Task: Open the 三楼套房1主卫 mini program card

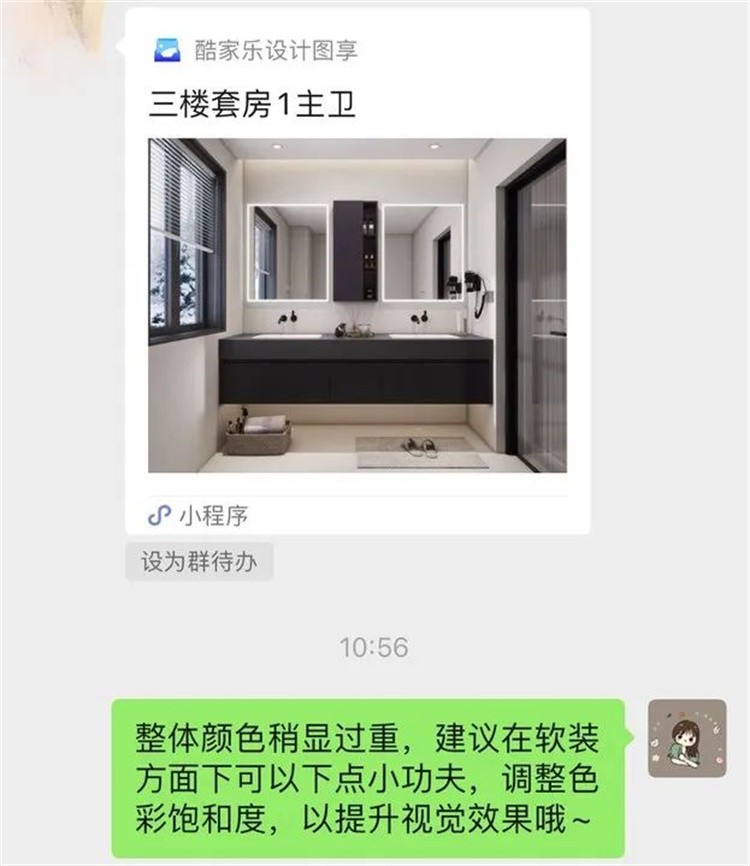Action: (x=357, y=305)
